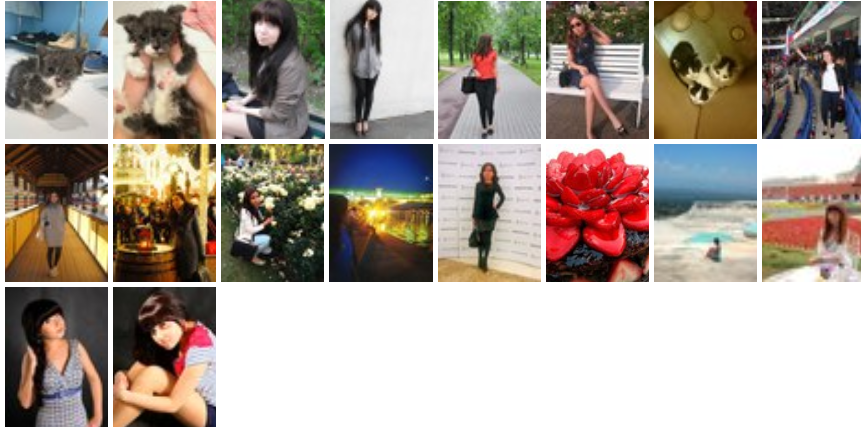Open the photo of the kitten lying on a bed
The height and width of the screenshot is (427, 861).
[x=57, y=70]
